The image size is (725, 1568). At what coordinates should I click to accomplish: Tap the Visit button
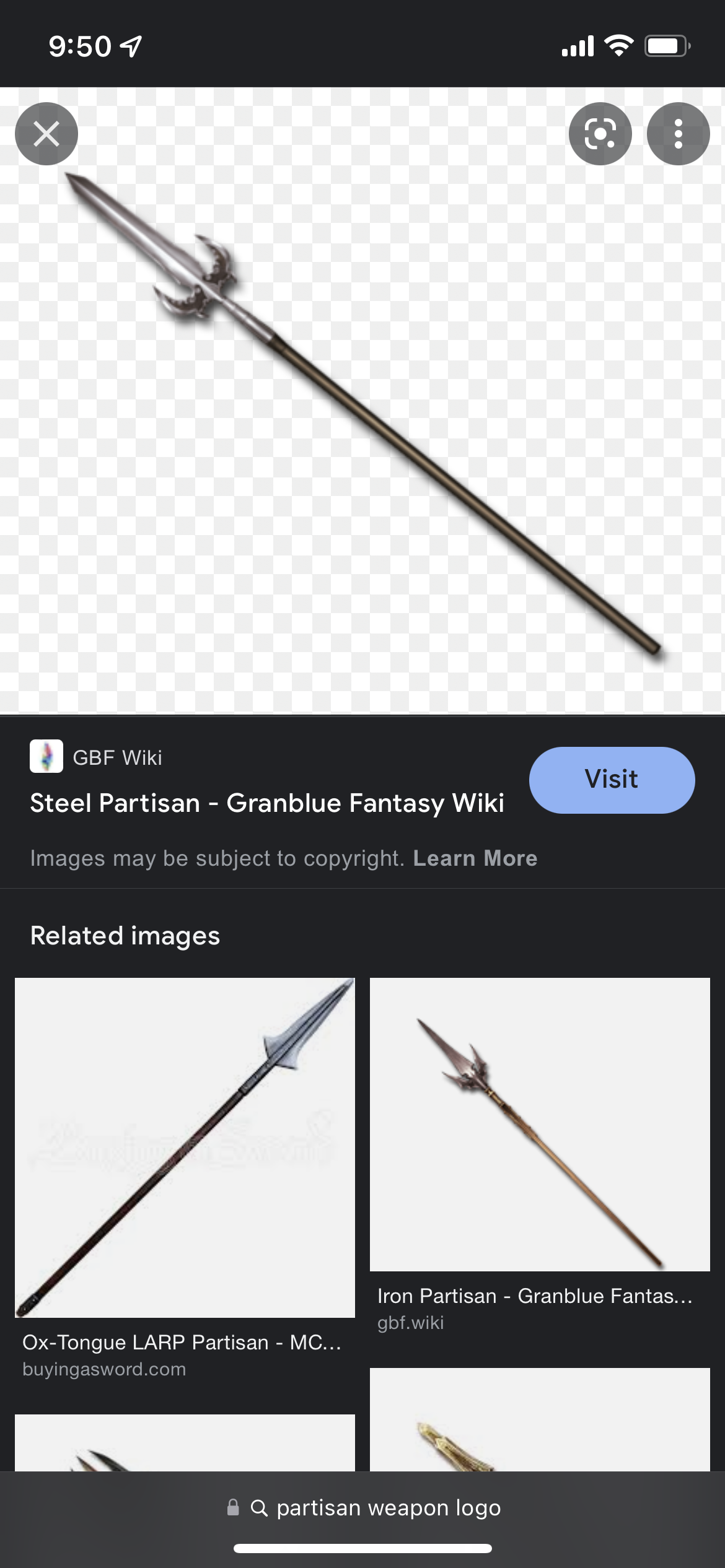tap(612, 780)
